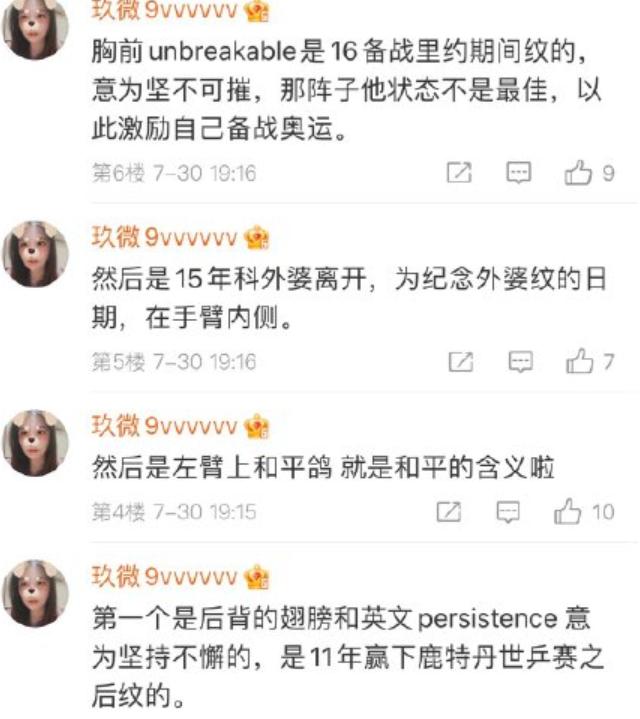Like the 第4楼 comment about 和平鸽
Screen dimensions: 640x719
(568, 512)
